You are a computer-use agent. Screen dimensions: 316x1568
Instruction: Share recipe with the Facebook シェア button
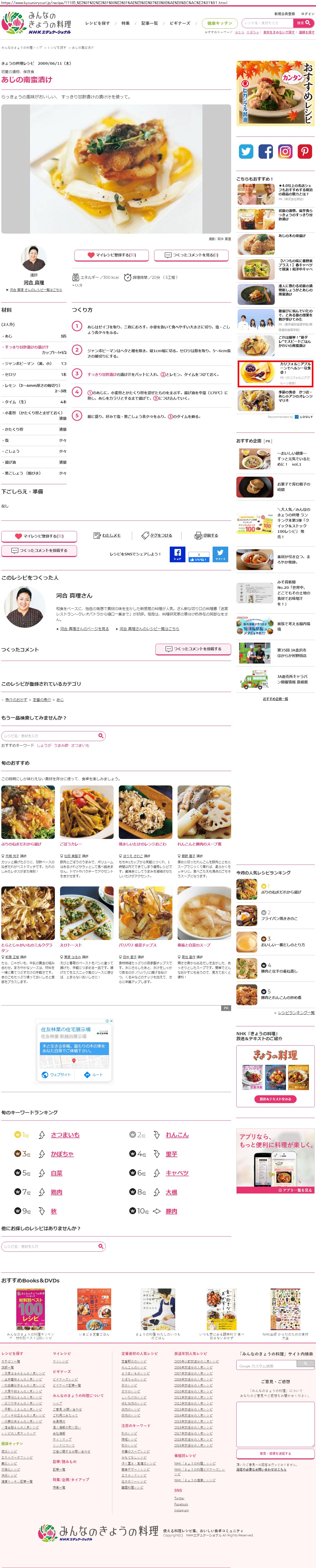177,554
